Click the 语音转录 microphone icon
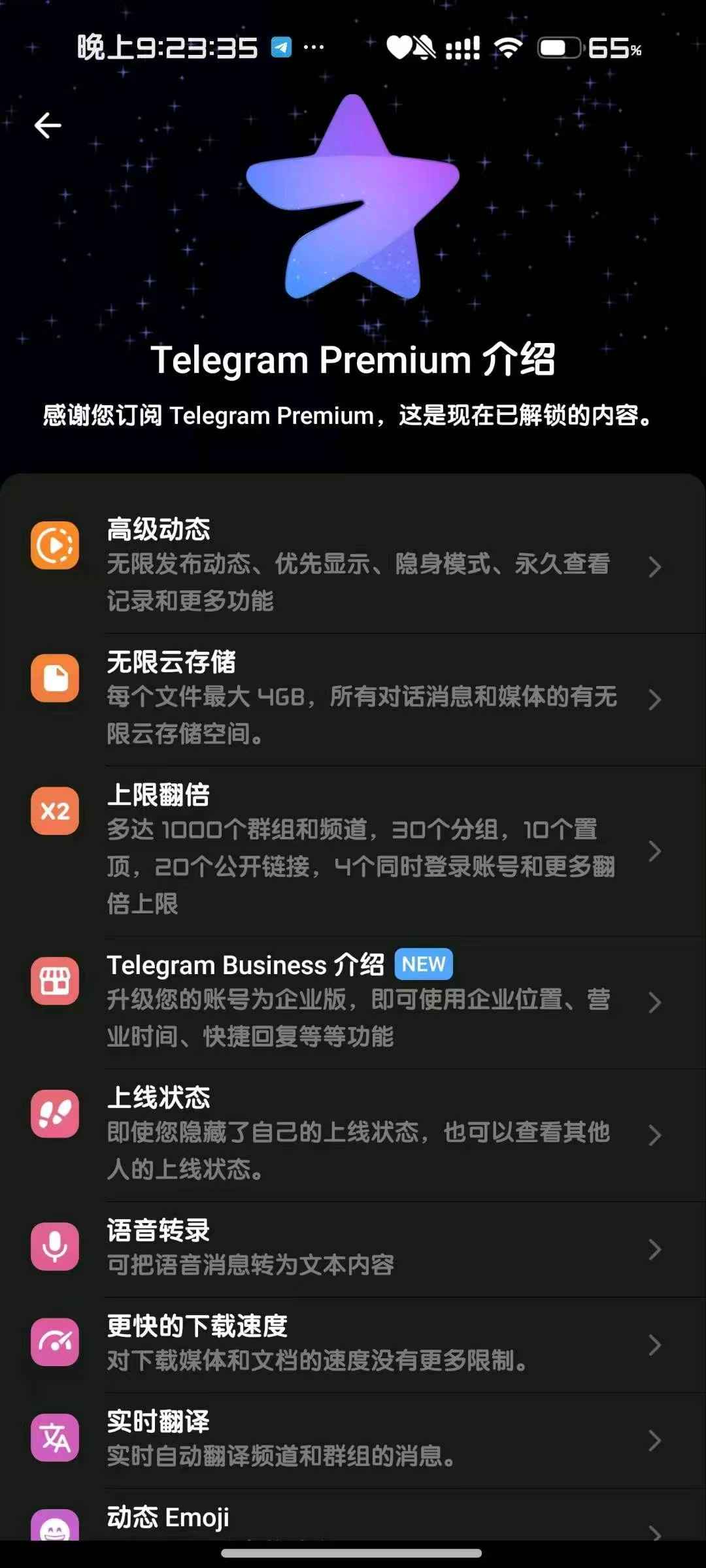The width and height of the screenshot is (706, 1568). click(x=56, y=1247)
